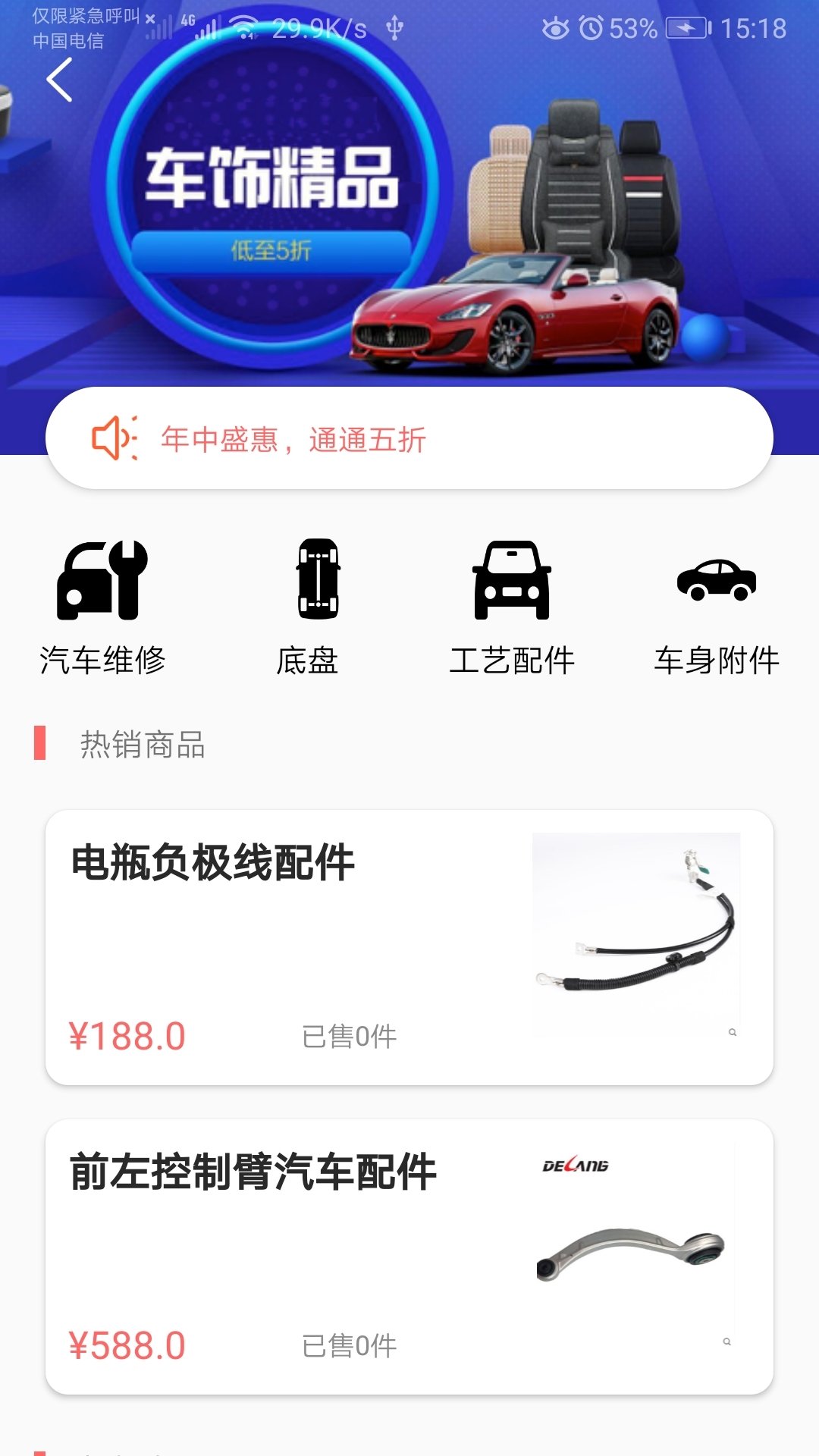Click the ¥188.0 price label
The height and width of the screenshot is (1456, 819).
(x=126, y=1036)
